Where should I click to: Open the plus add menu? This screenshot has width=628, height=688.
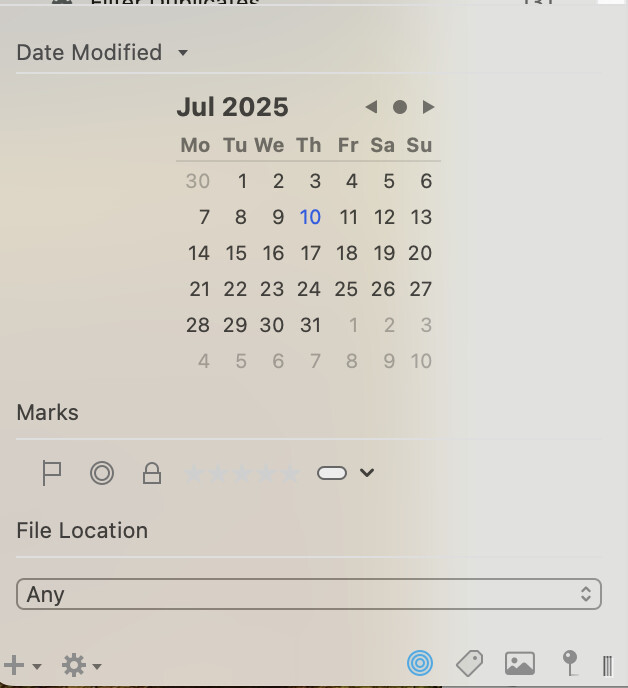click(22, 664)
